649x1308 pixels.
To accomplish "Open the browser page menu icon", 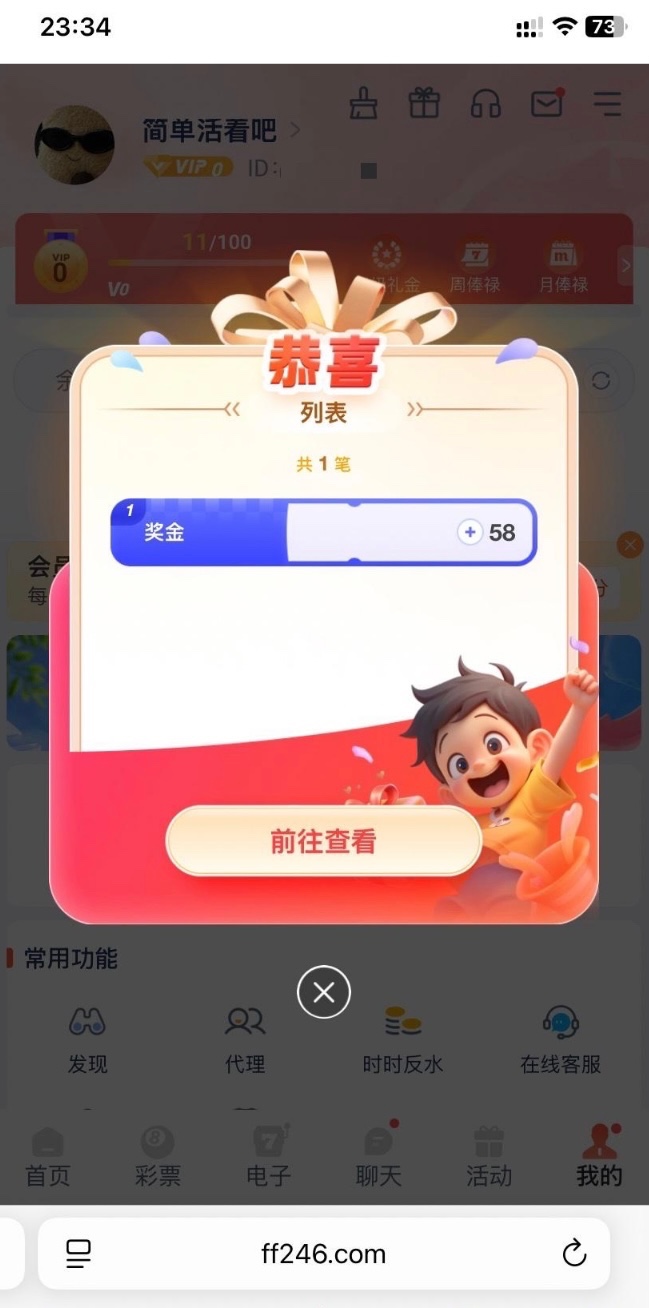I will point(78,1253).
